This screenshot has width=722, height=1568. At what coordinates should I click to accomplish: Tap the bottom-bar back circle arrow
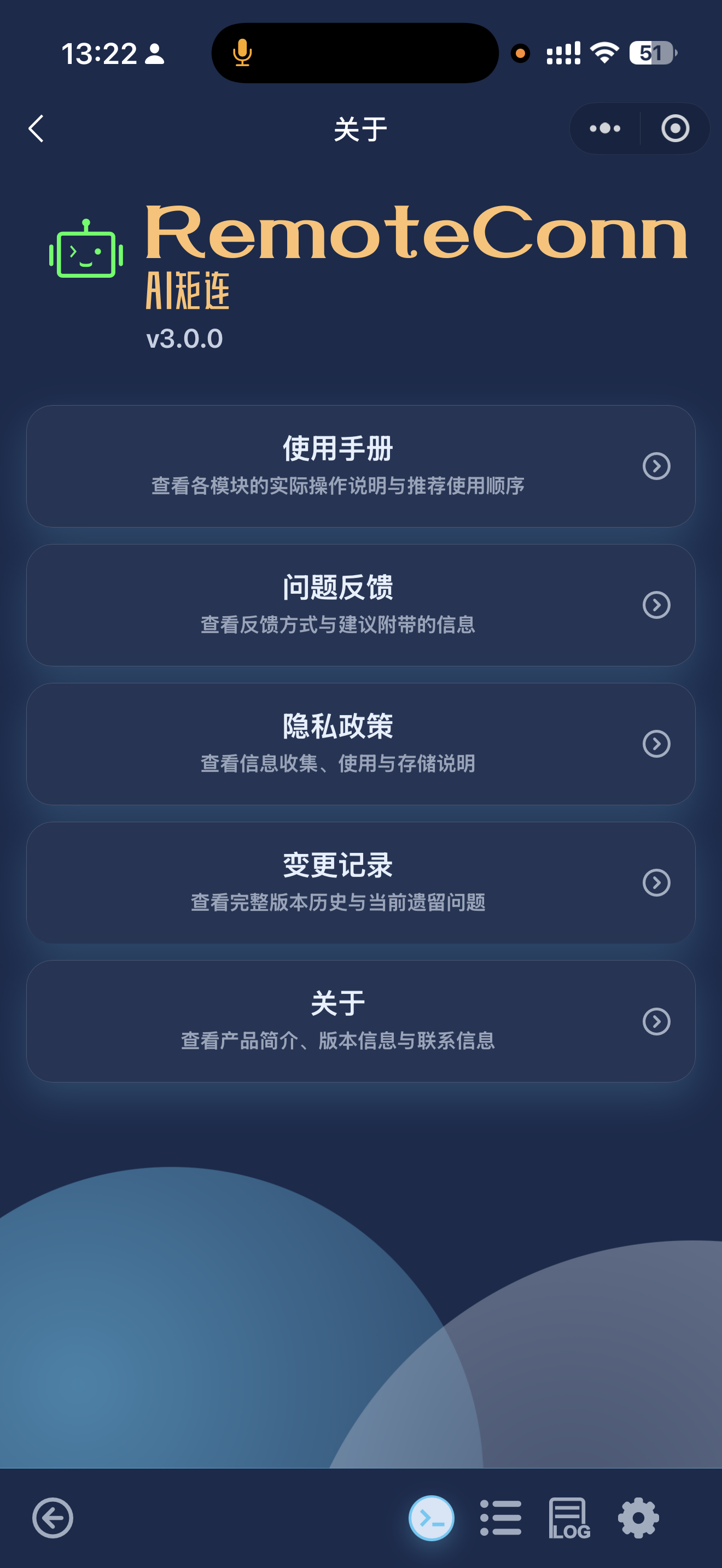pyautogui.click(x=53, y=1518)
